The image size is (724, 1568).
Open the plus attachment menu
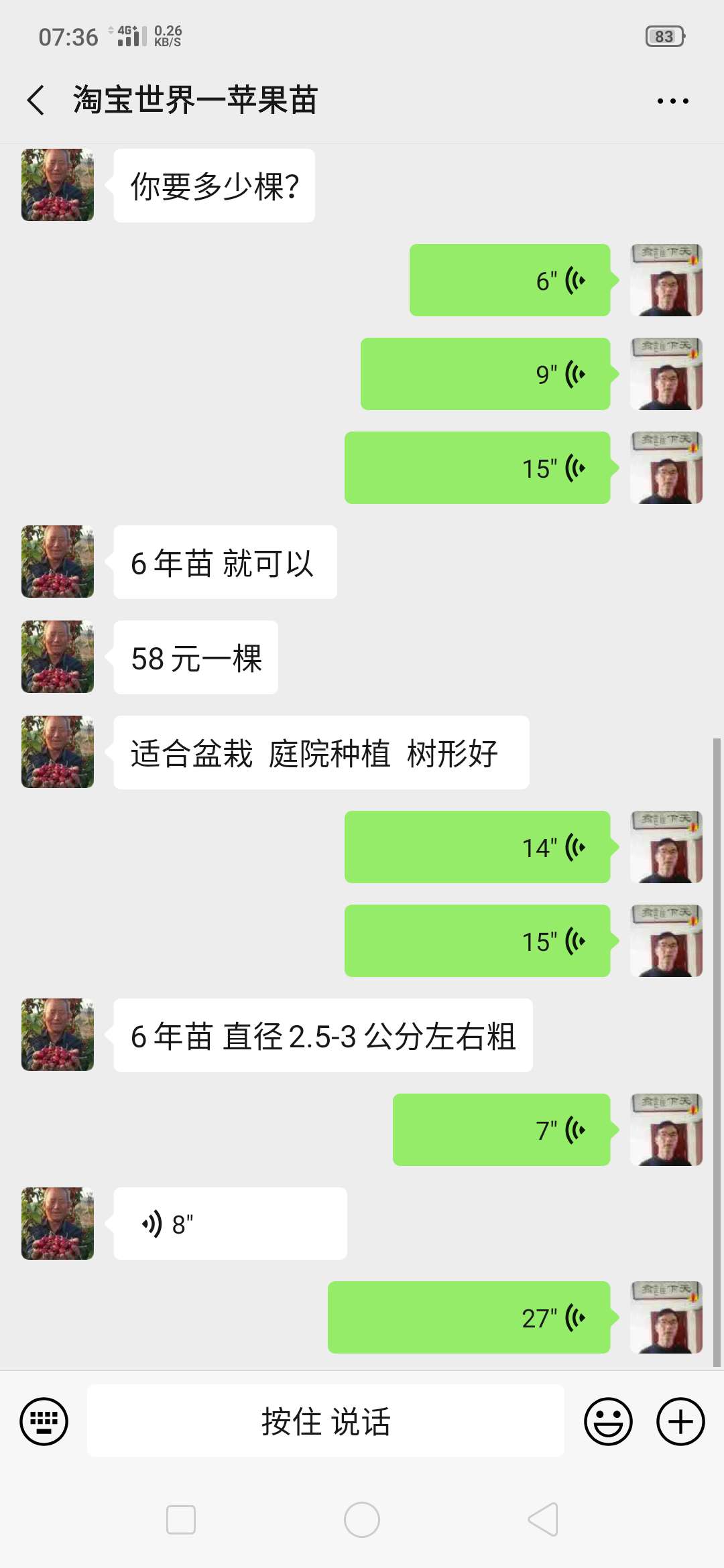click(x=680, y=1421)
